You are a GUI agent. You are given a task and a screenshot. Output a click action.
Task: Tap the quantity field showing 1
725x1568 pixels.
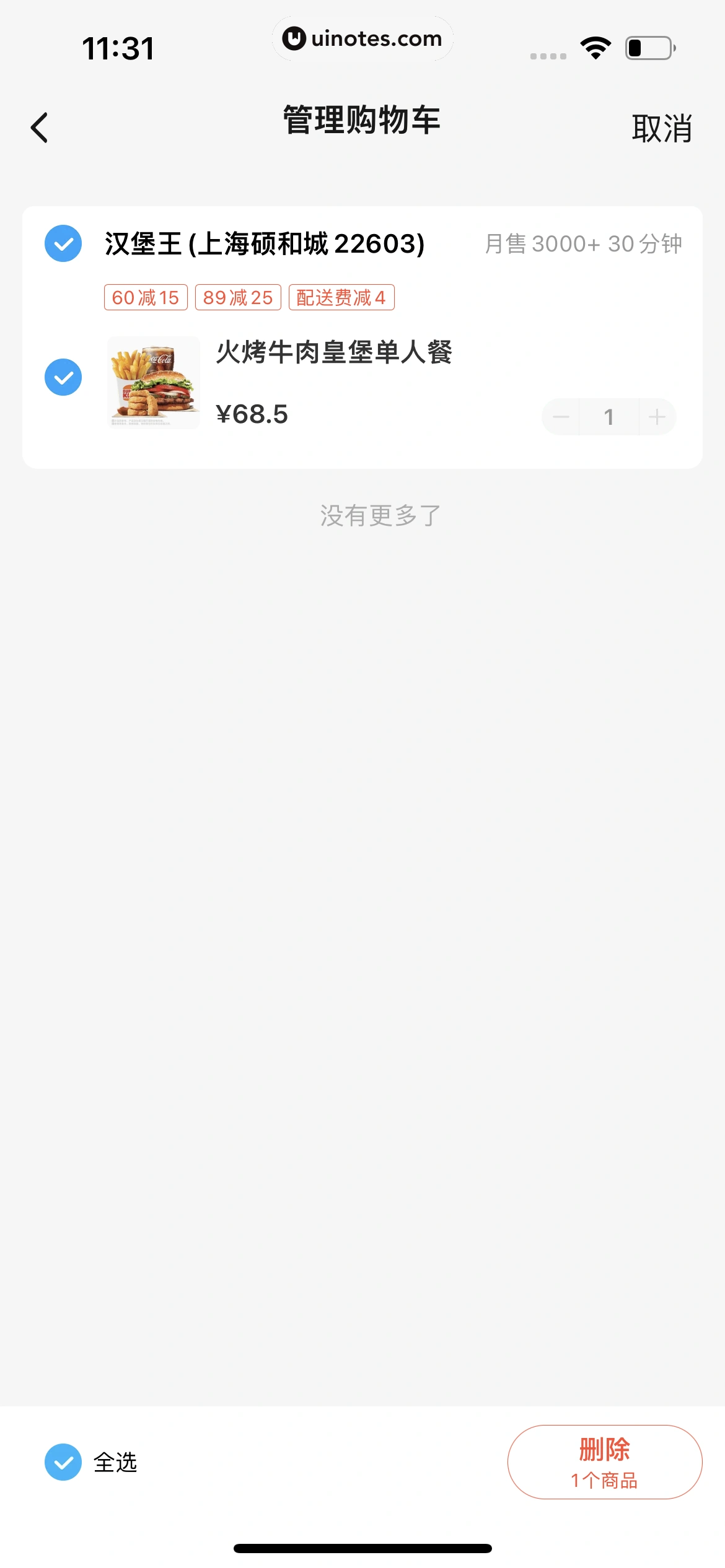point(609,417)
